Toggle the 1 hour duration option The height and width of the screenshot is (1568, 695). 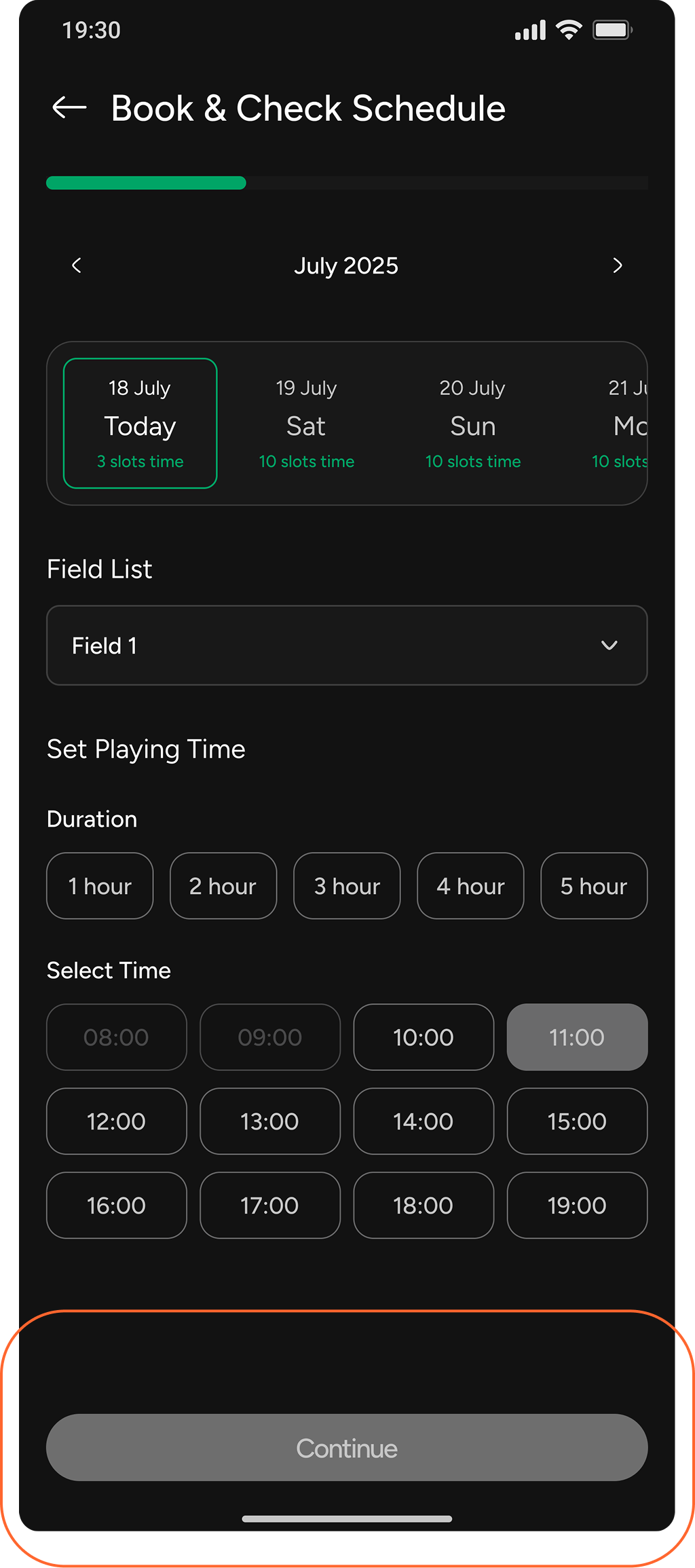pos(100,886)
